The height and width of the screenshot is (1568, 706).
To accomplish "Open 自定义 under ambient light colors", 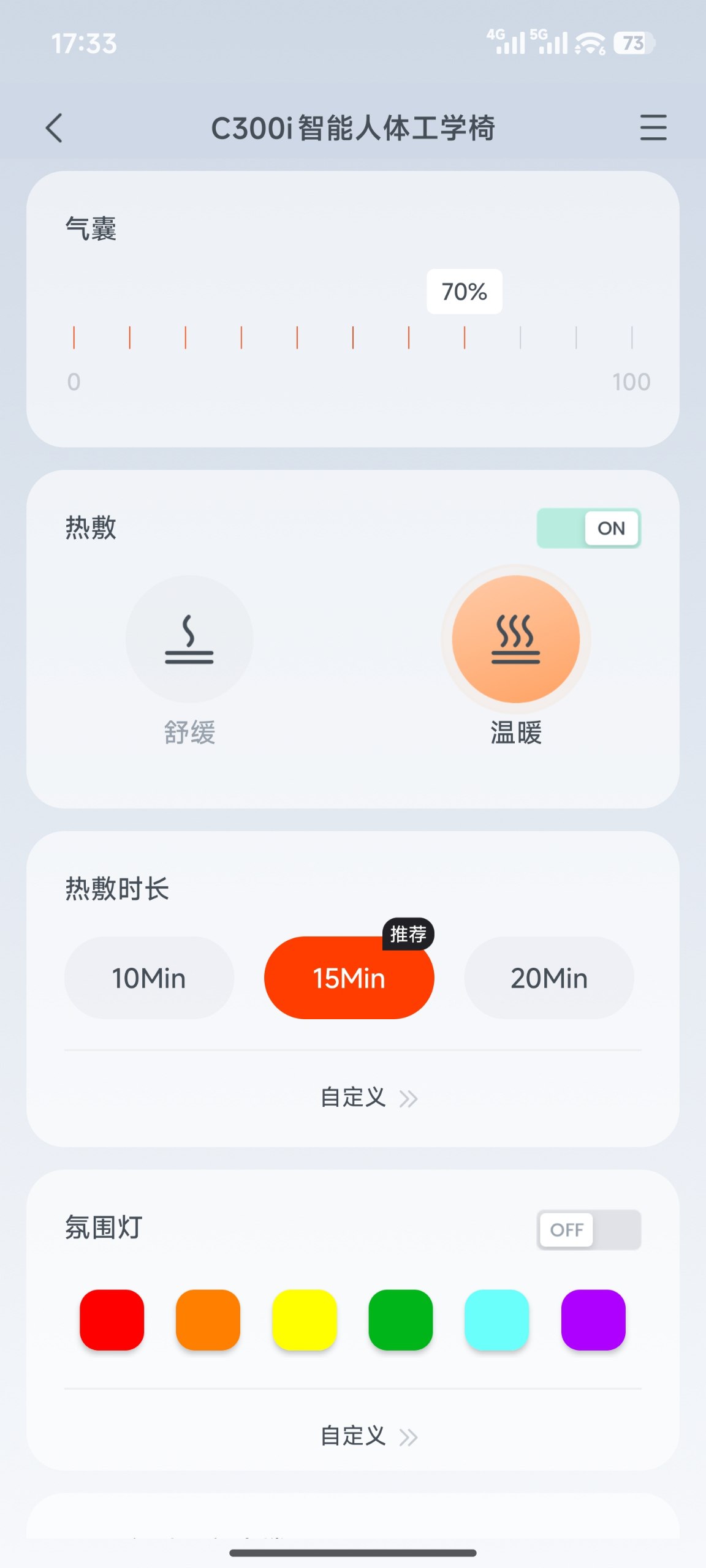I will pos(368,1436).
